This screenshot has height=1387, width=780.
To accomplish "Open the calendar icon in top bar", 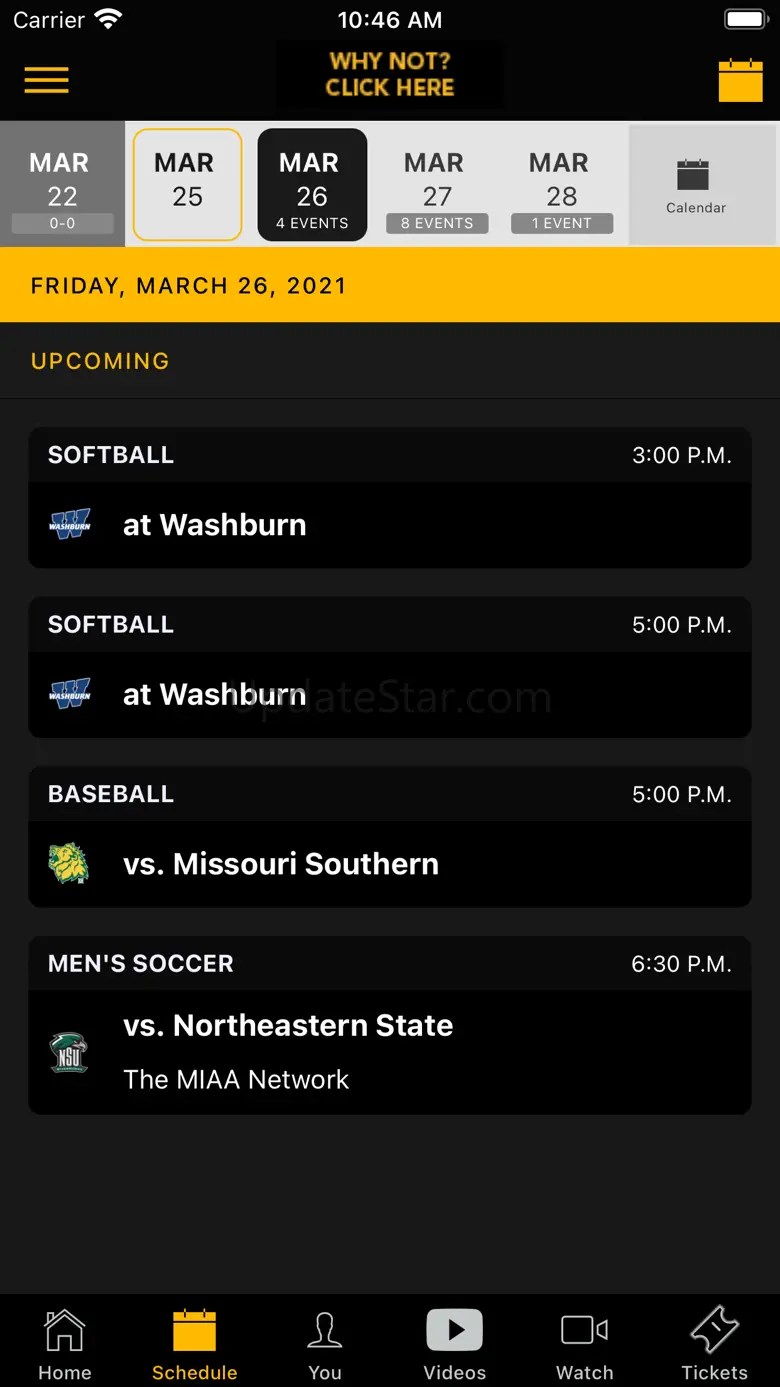I will pyautogui.click(x=740, y=80).
